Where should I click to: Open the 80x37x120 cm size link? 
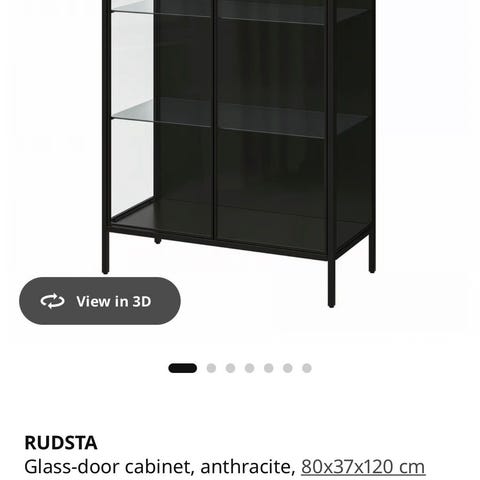(363, 467)
